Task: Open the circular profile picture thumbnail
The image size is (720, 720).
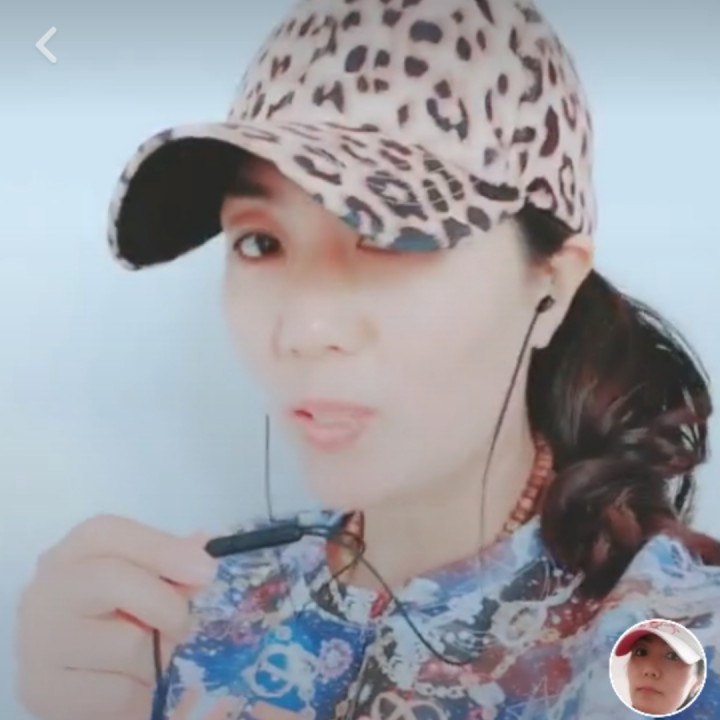Action: [658, 668]
